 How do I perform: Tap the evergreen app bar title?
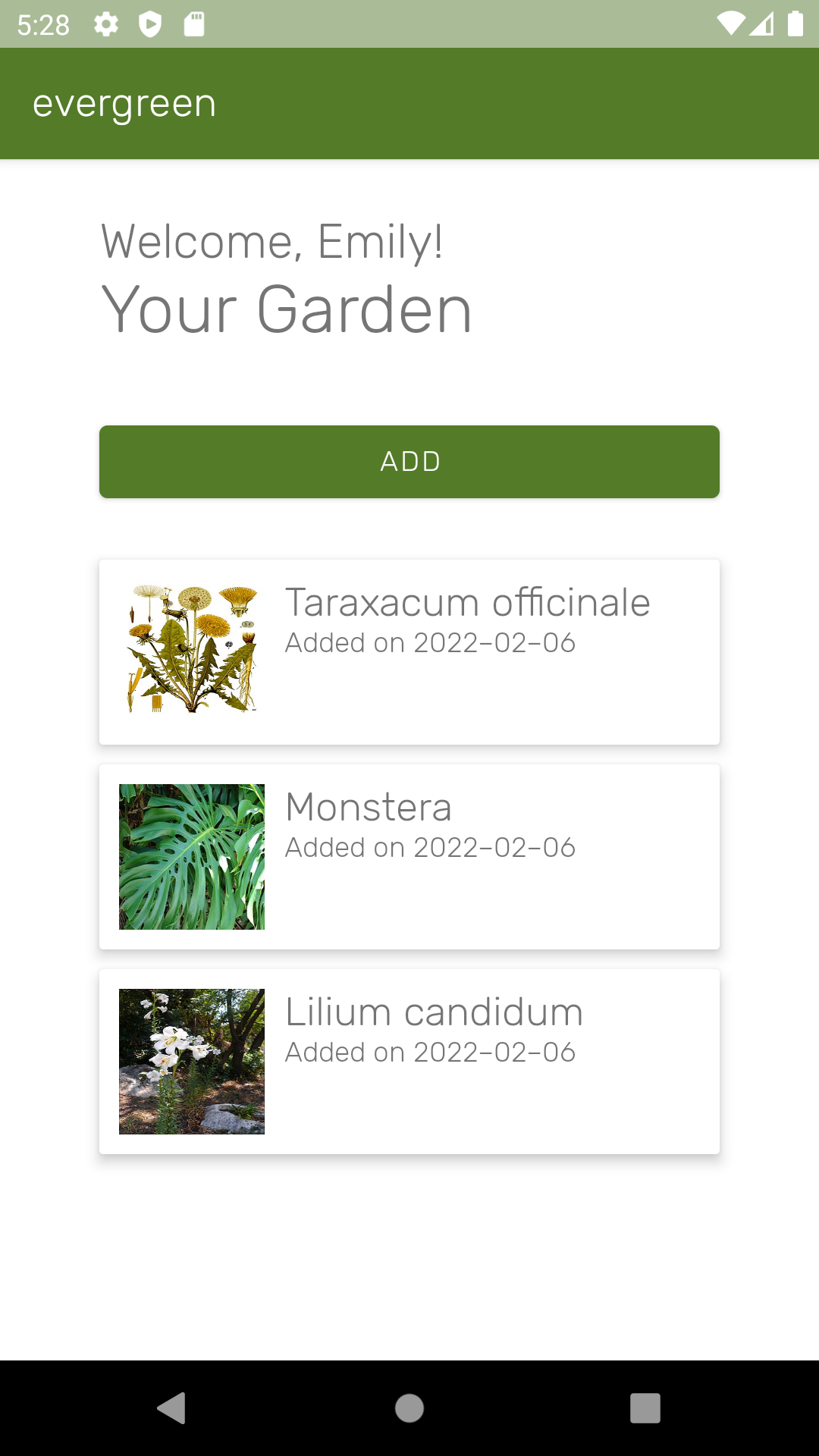(125, 103)
